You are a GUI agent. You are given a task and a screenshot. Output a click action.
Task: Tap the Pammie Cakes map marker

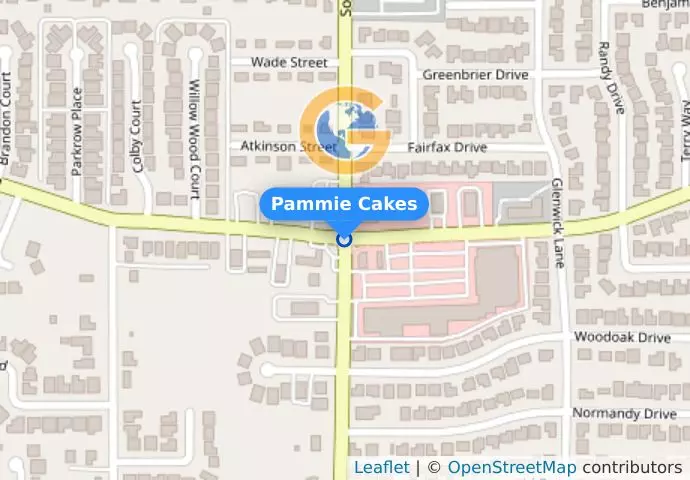[x=344, y=239]
